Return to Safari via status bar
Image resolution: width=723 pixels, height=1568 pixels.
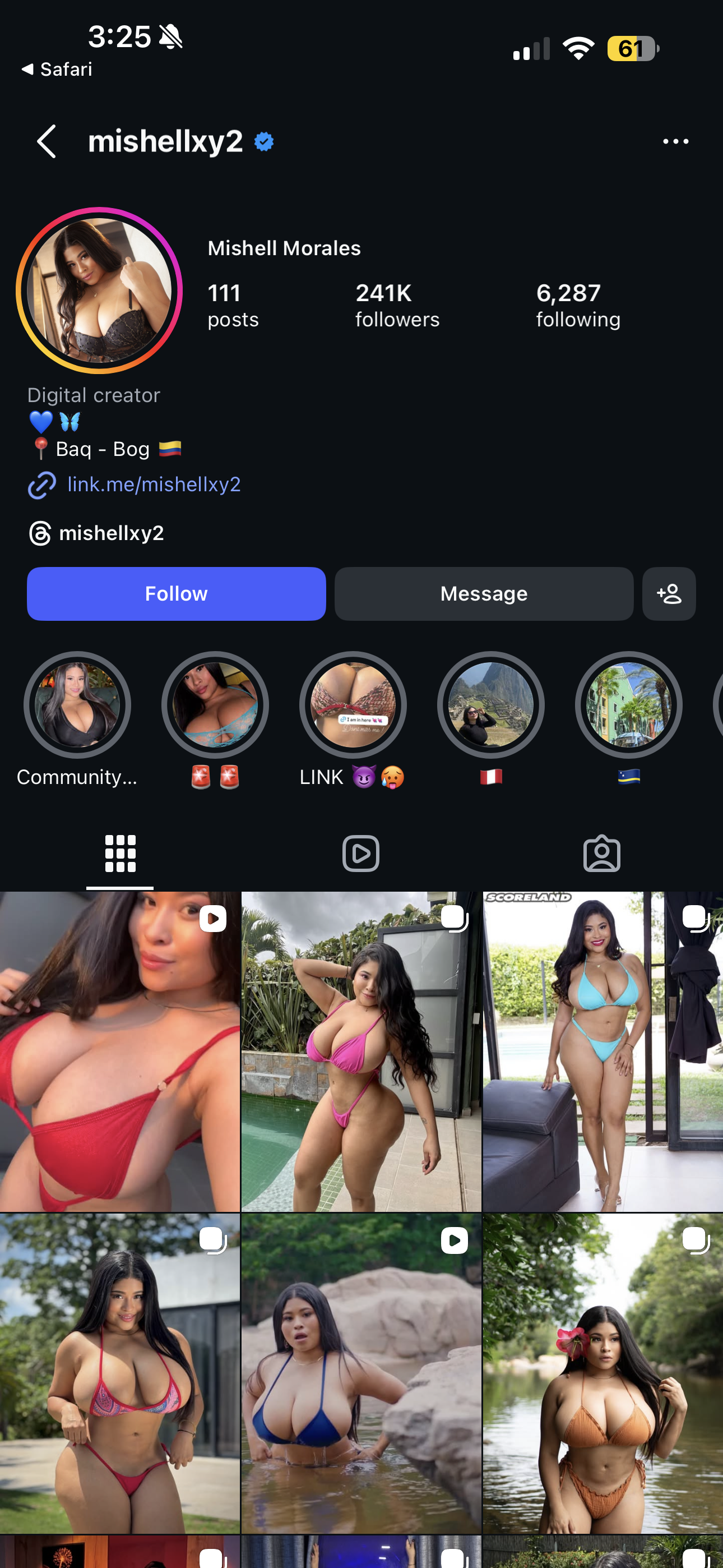[x=57, y=70]
